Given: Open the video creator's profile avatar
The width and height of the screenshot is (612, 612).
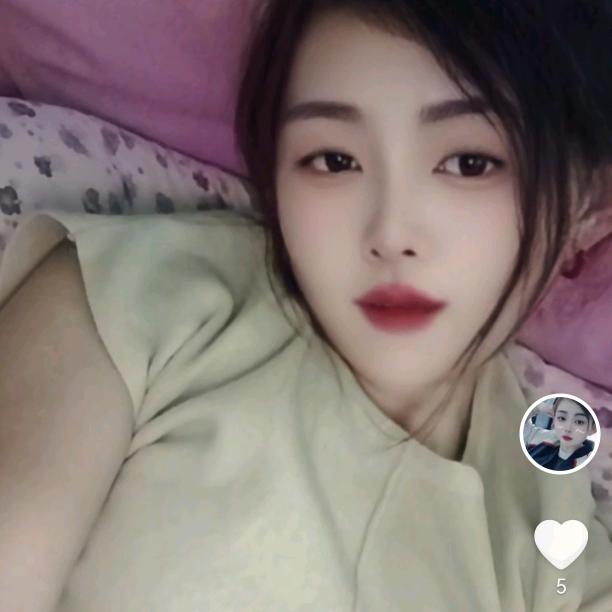Looking at the screenshot, I should (x=560, y=433).
